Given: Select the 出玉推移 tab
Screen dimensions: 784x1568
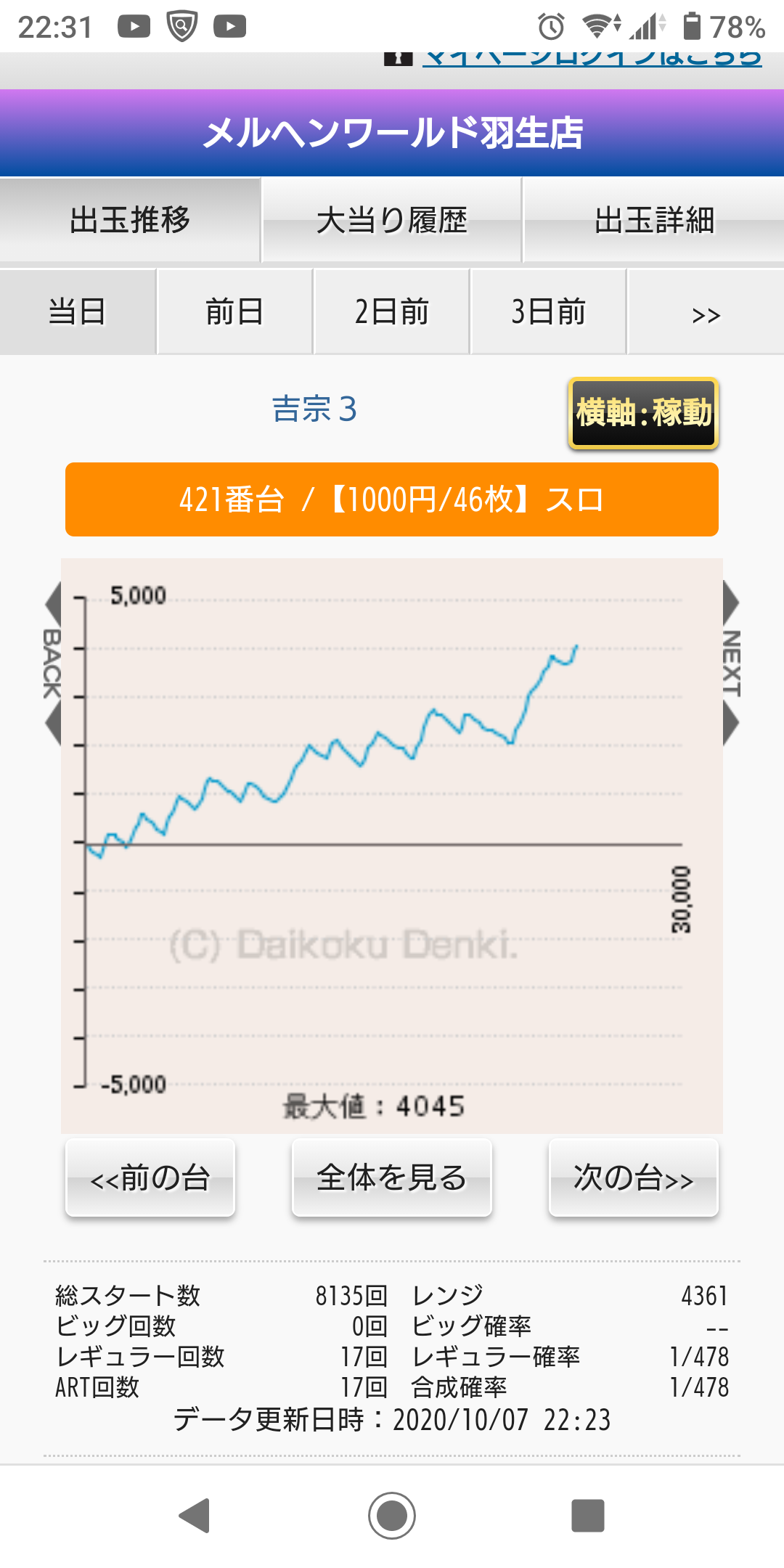Looking at the screenshot, I should tap(130, 220).
